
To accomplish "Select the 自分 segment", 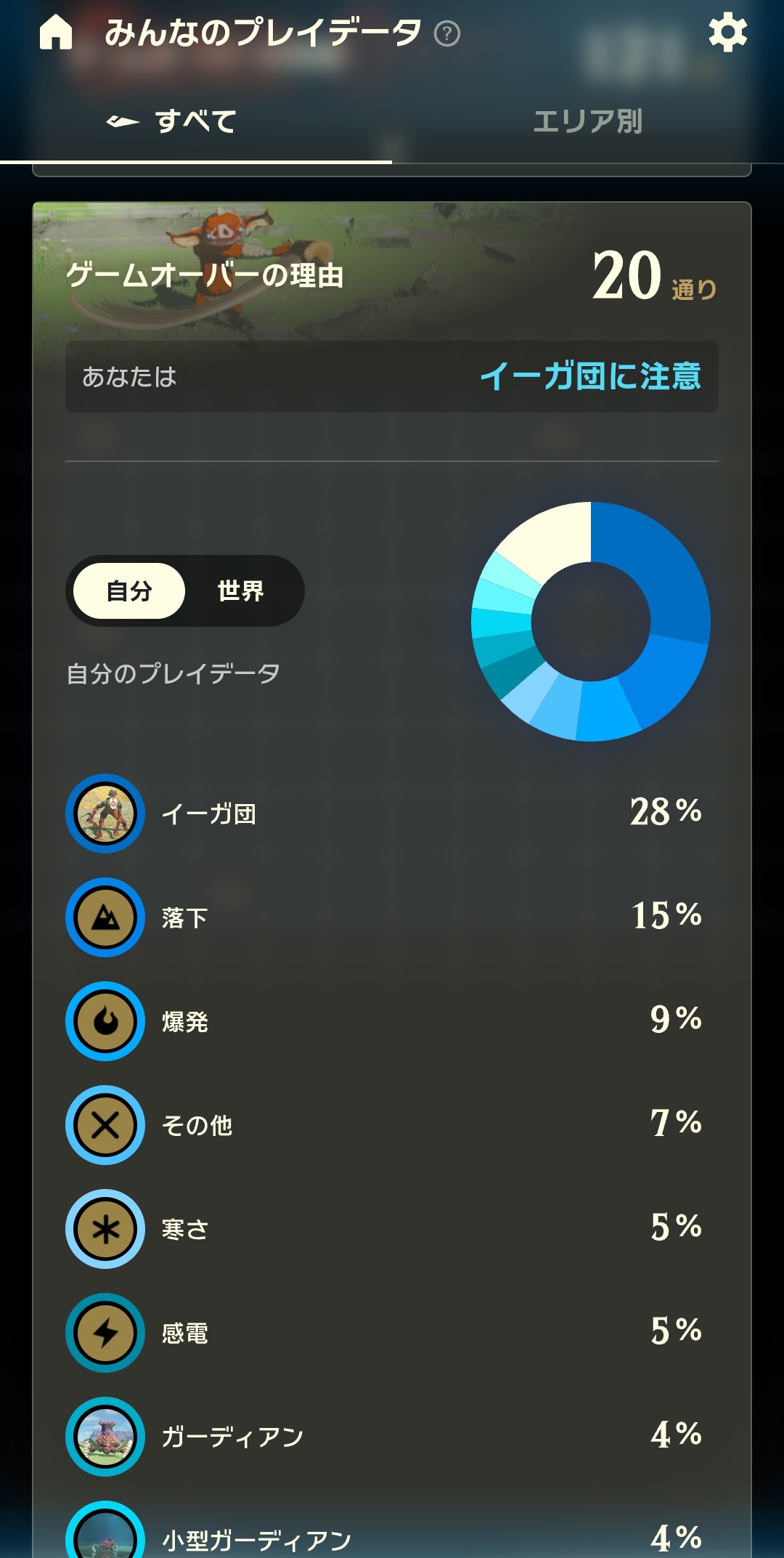I will [129, 591].
